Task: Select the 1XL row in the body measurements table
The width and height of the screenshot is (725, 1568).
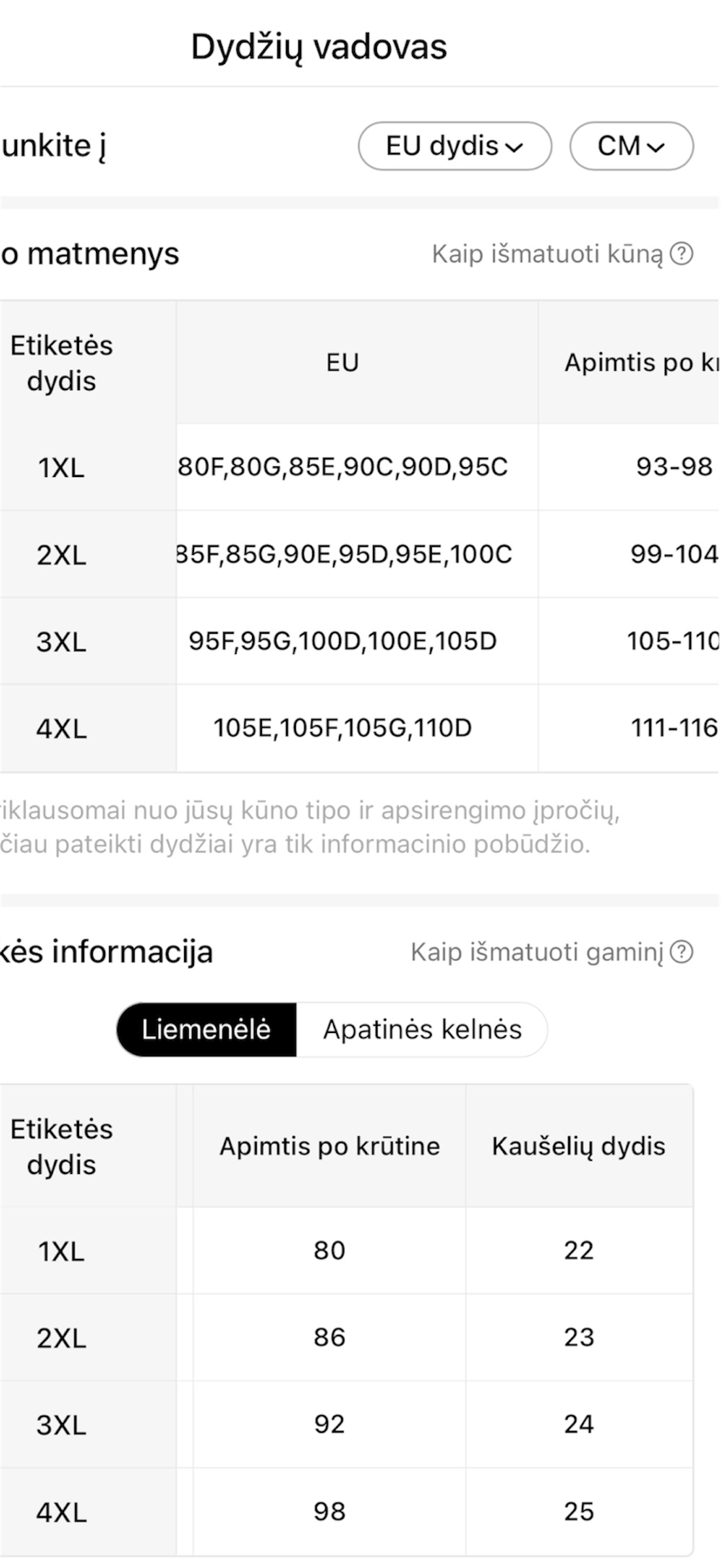Action: point(62,468)
